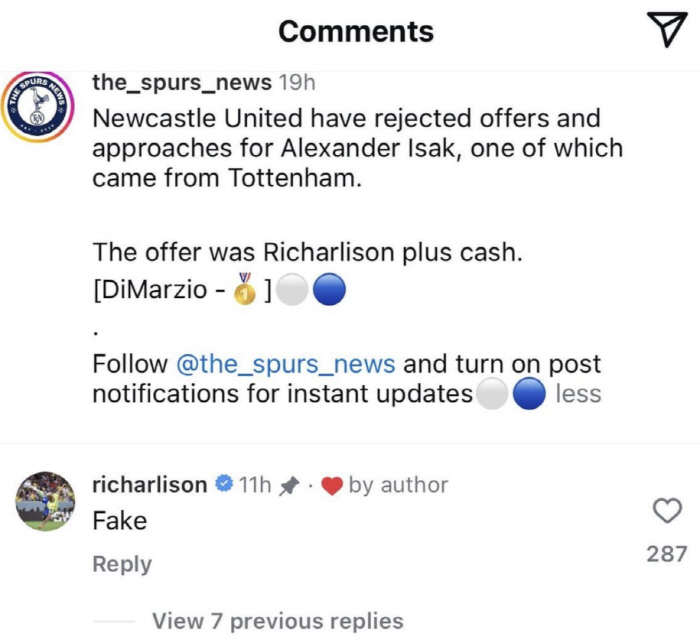View 7 previous replies
Viewport: 700px width, 643px height.
(x=277, y=621)
